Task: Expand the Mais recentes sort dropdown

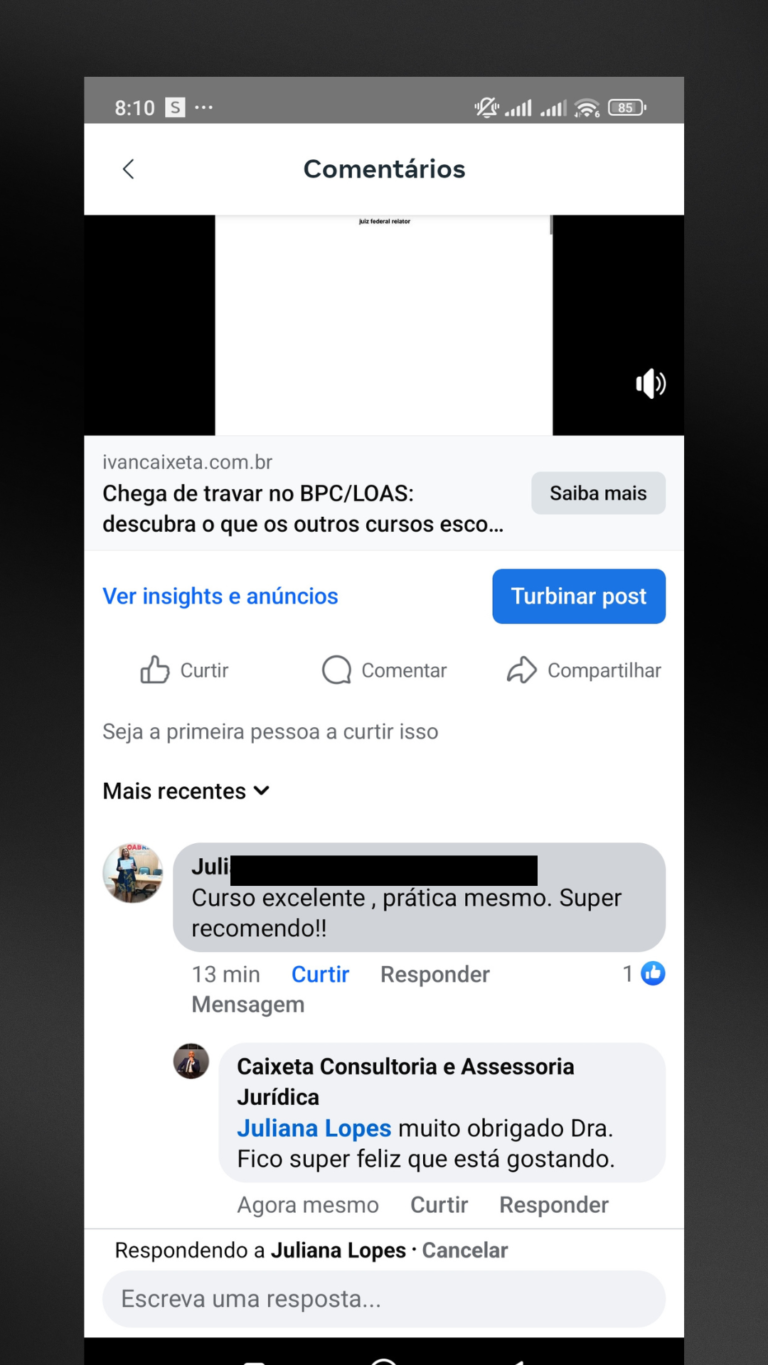Action: [186, 791]
